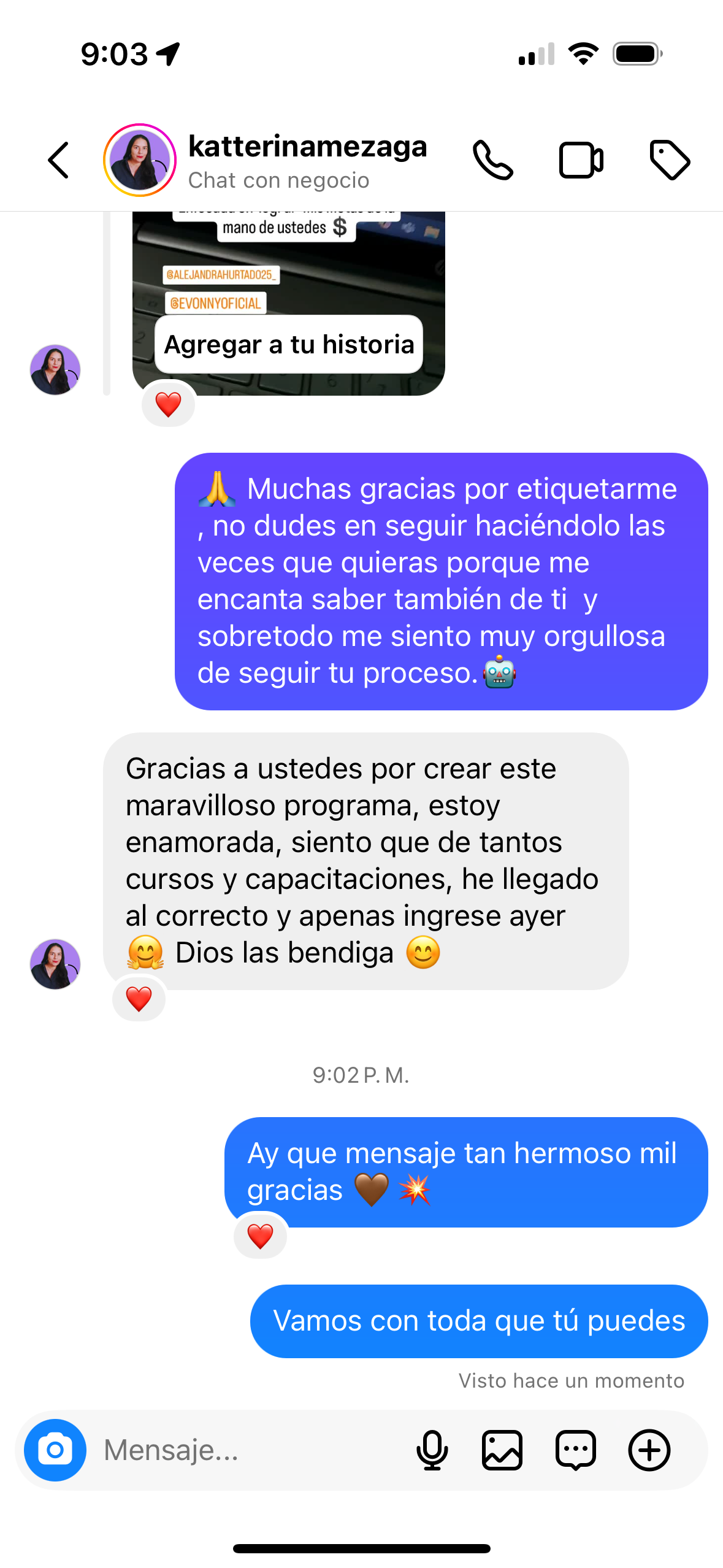Focus the Mensaje text field
The height and width of the screenshot is (1568, 723).
[x=245, y=1450]
